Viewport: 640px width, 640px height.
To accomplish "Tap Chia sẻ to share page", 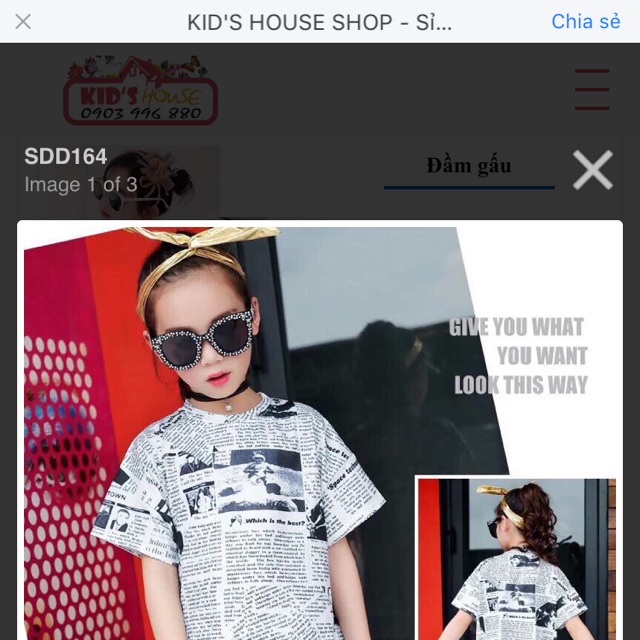I will pyautogui.click(x=586, y=21).
